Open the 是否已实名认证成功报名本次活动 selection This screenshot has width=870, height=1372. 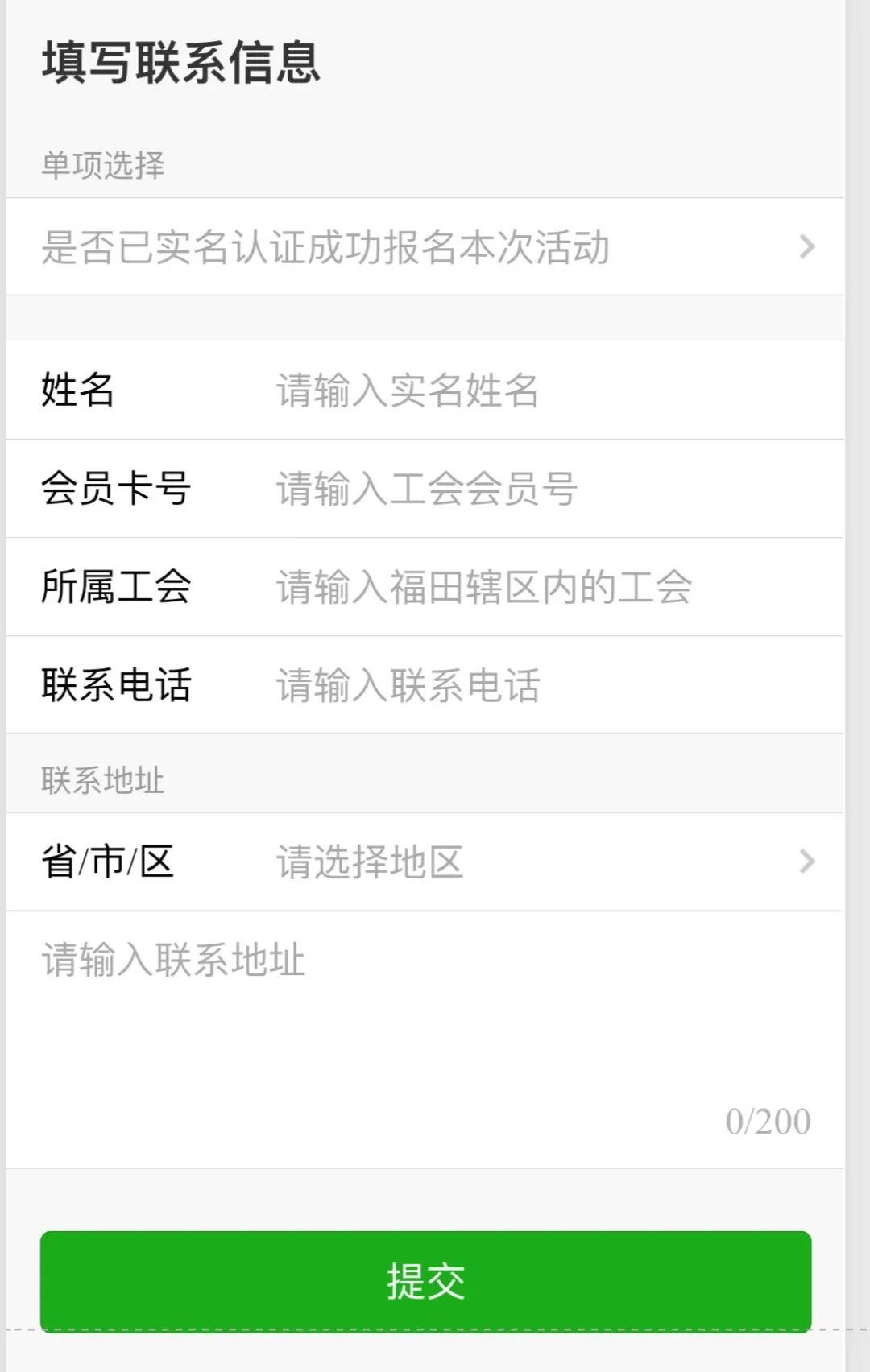425,246
